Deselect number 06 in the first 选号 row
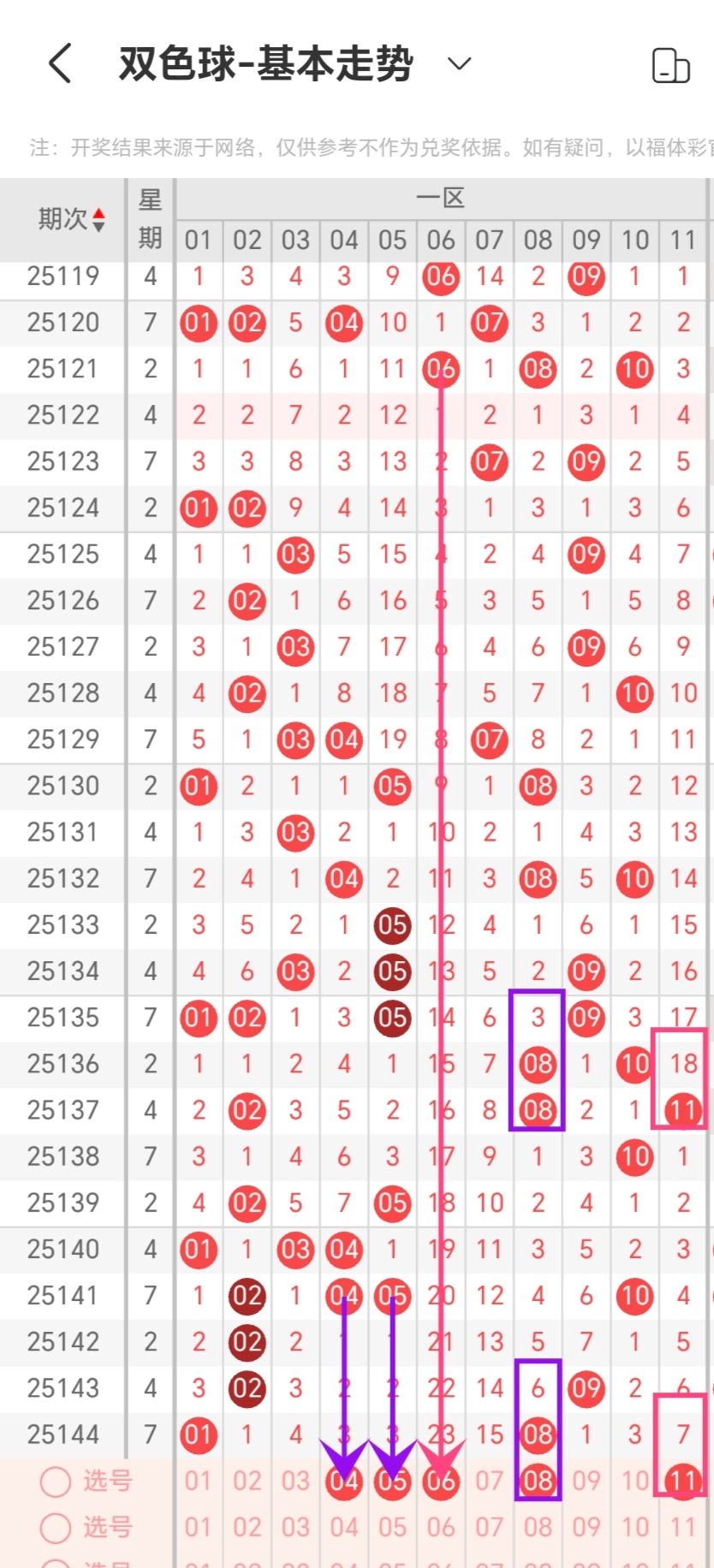 (x=441, y=1482)
